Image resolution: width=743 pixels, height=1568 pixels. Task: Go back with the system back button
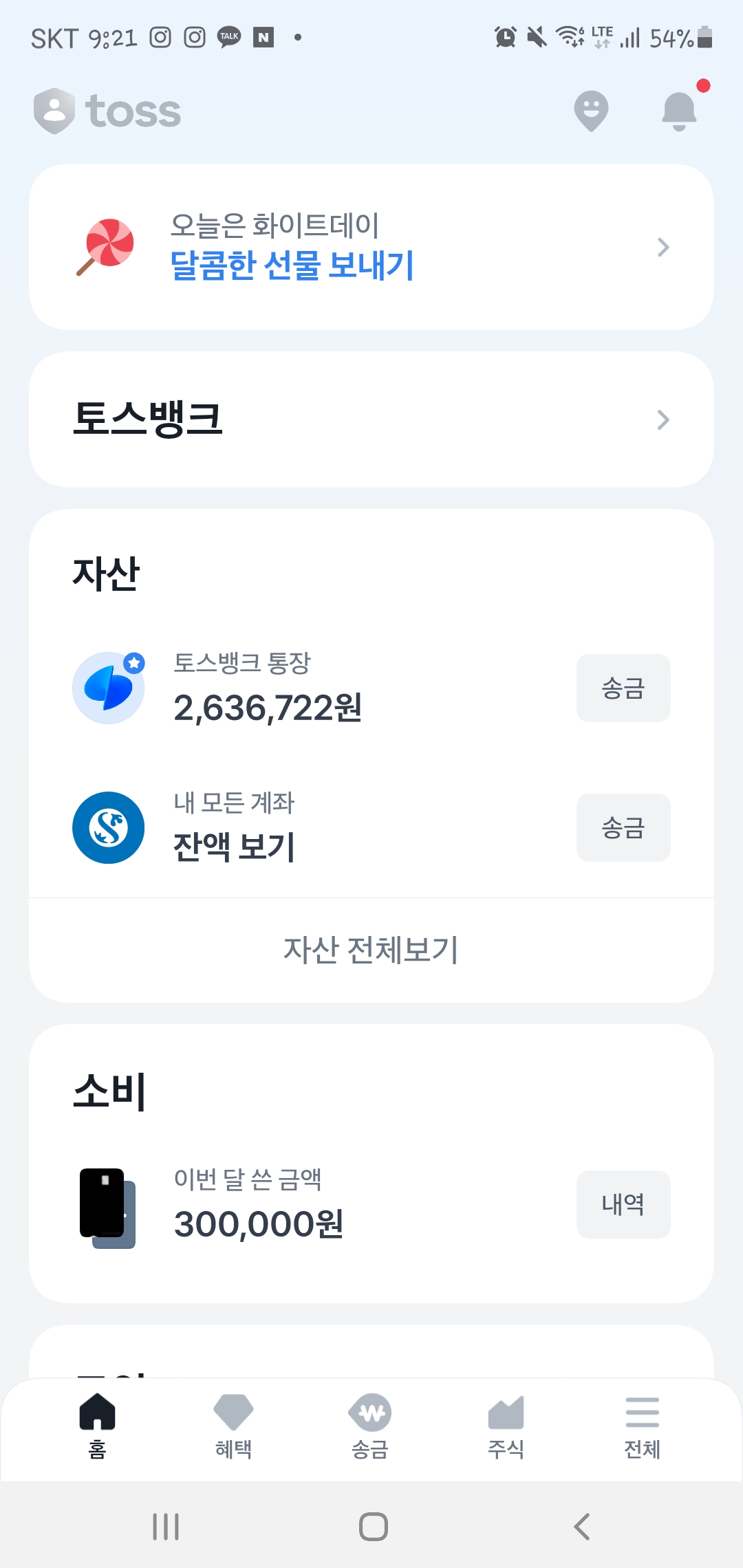point(582,1527)
